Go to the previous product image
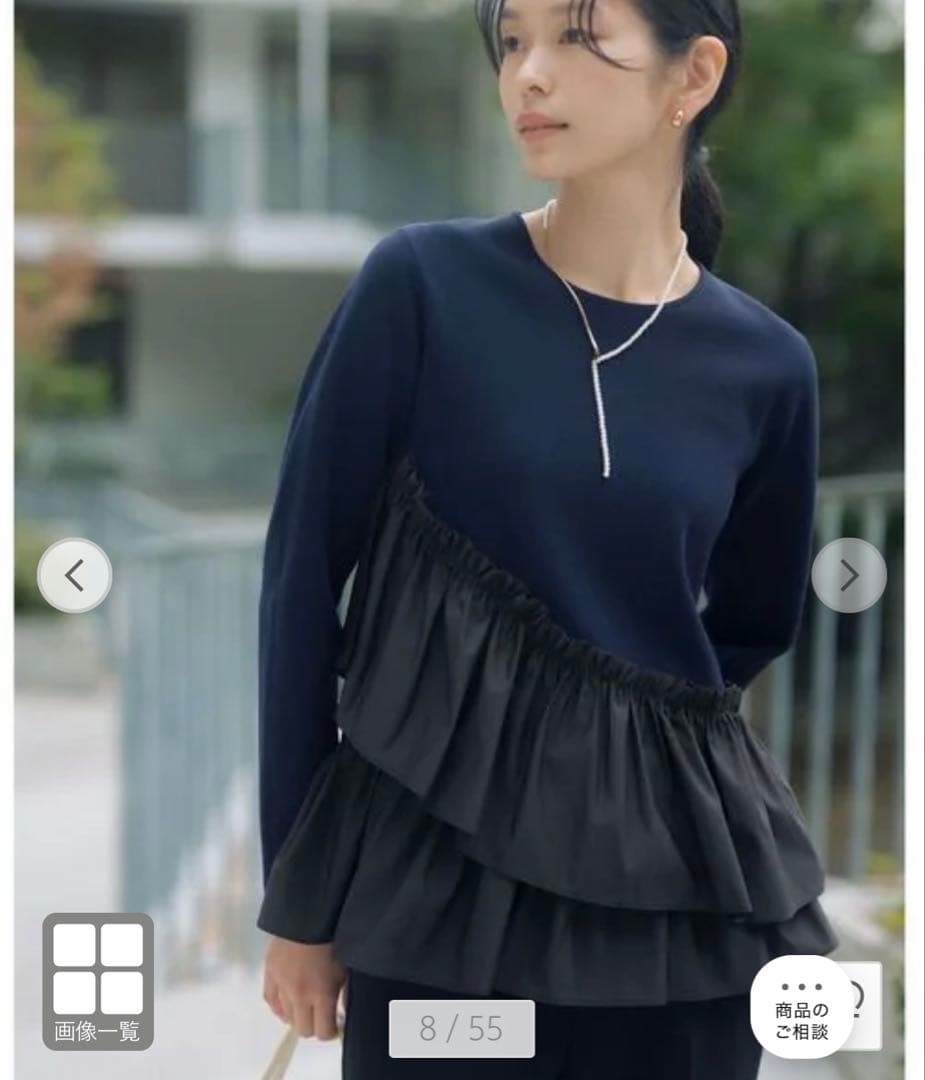This screenshot has height=1080, width=925. (x=74, y=575)
